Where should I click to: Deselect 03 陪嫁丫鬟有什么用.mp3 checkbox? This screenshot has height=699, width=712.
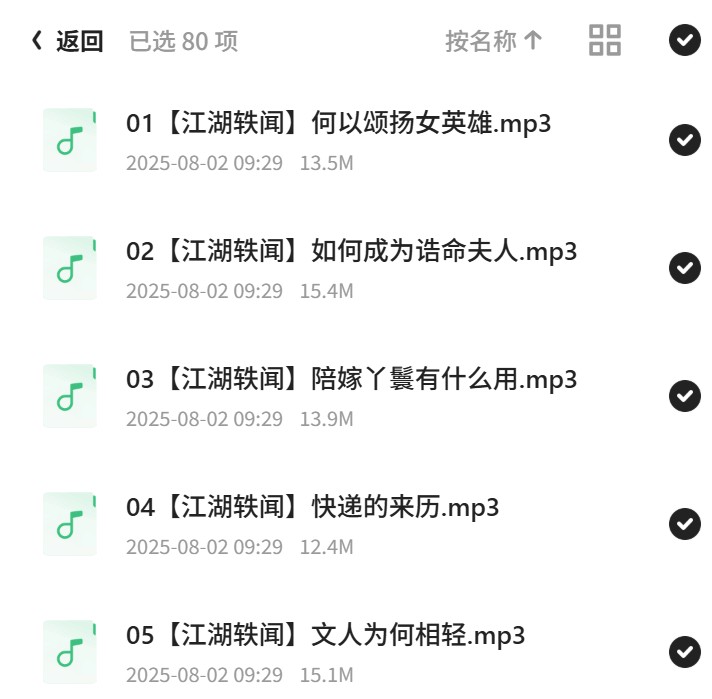click(685, 396)
